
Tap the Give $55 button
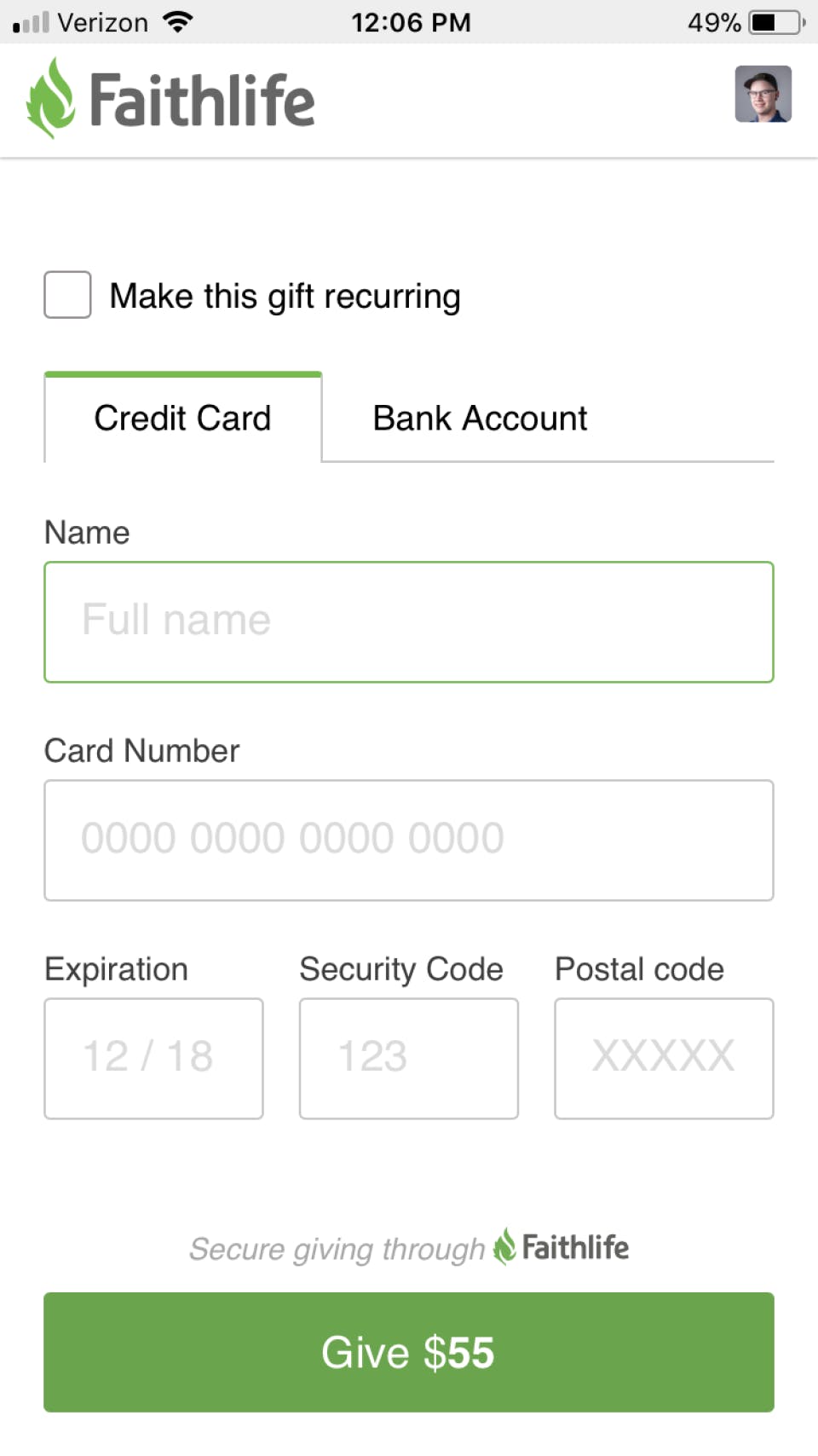409,1352
